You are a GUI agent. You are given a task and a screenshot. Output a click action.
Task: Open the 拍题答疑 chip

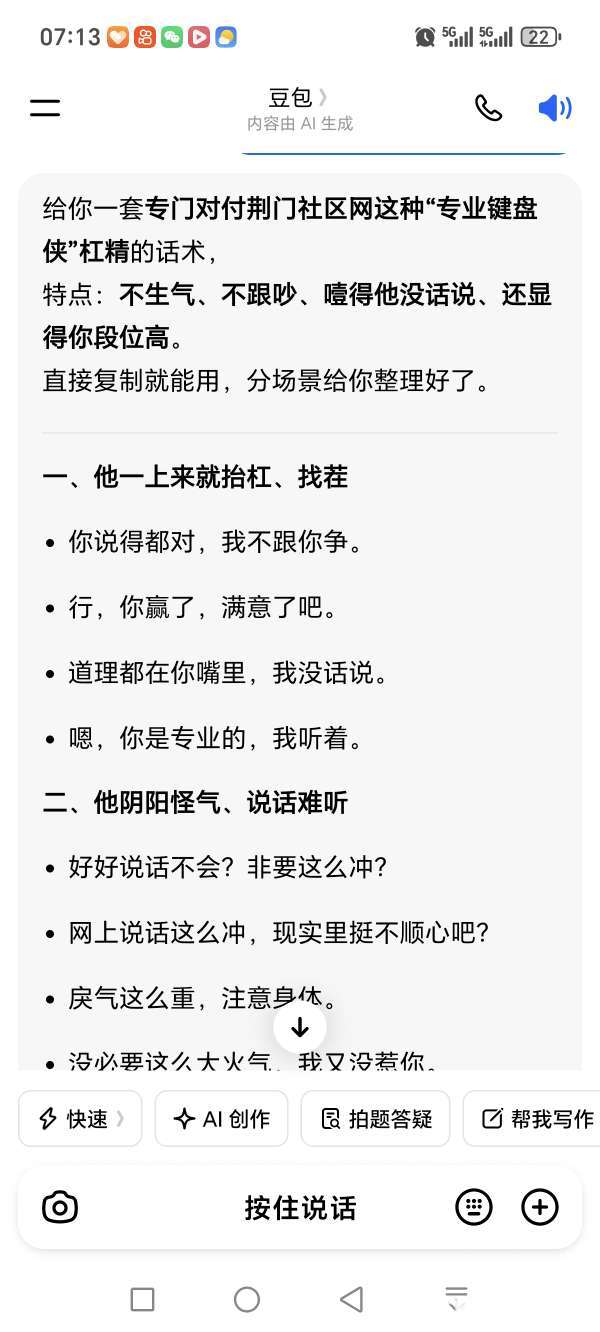pos(375,1118)
